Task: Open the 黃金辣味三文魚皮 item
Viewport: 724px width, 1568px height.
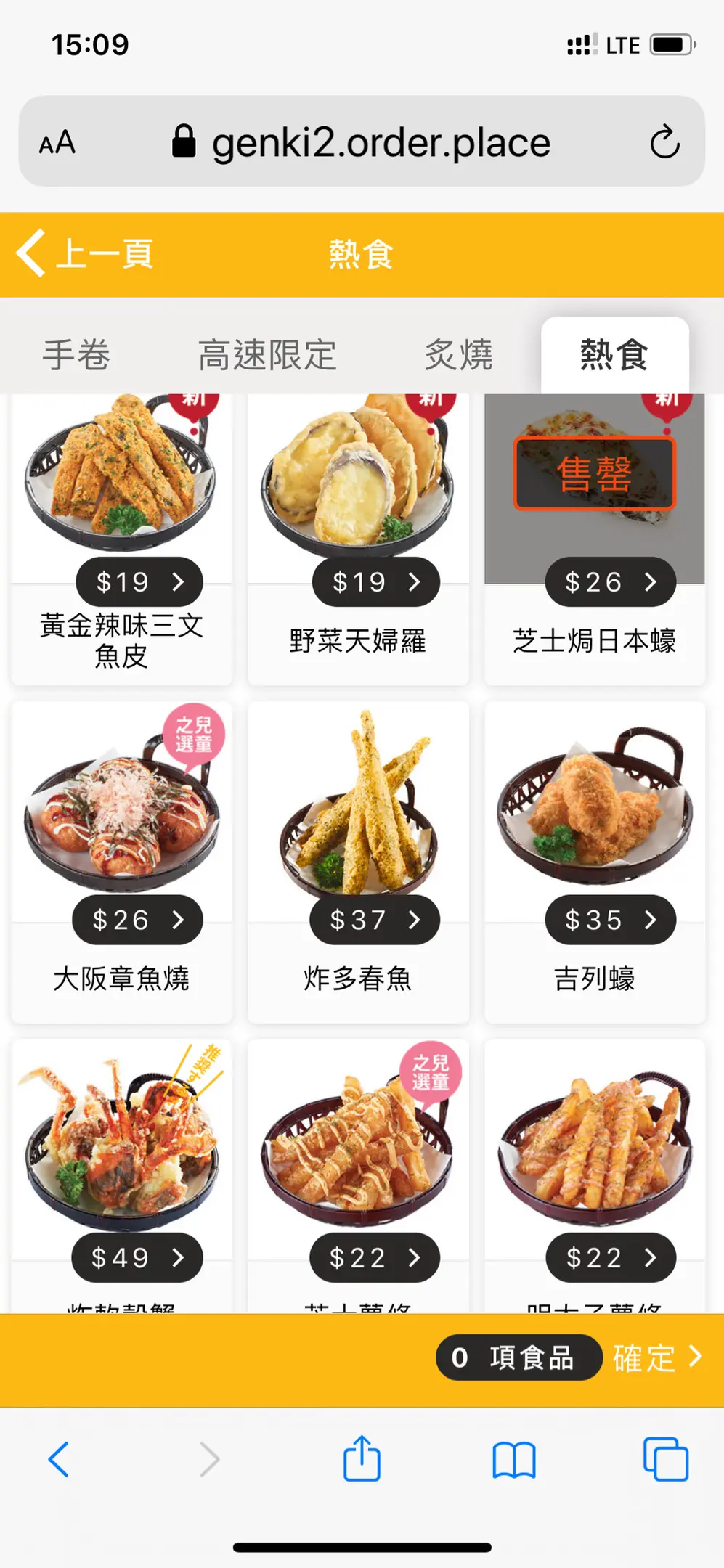Action: 122,539
